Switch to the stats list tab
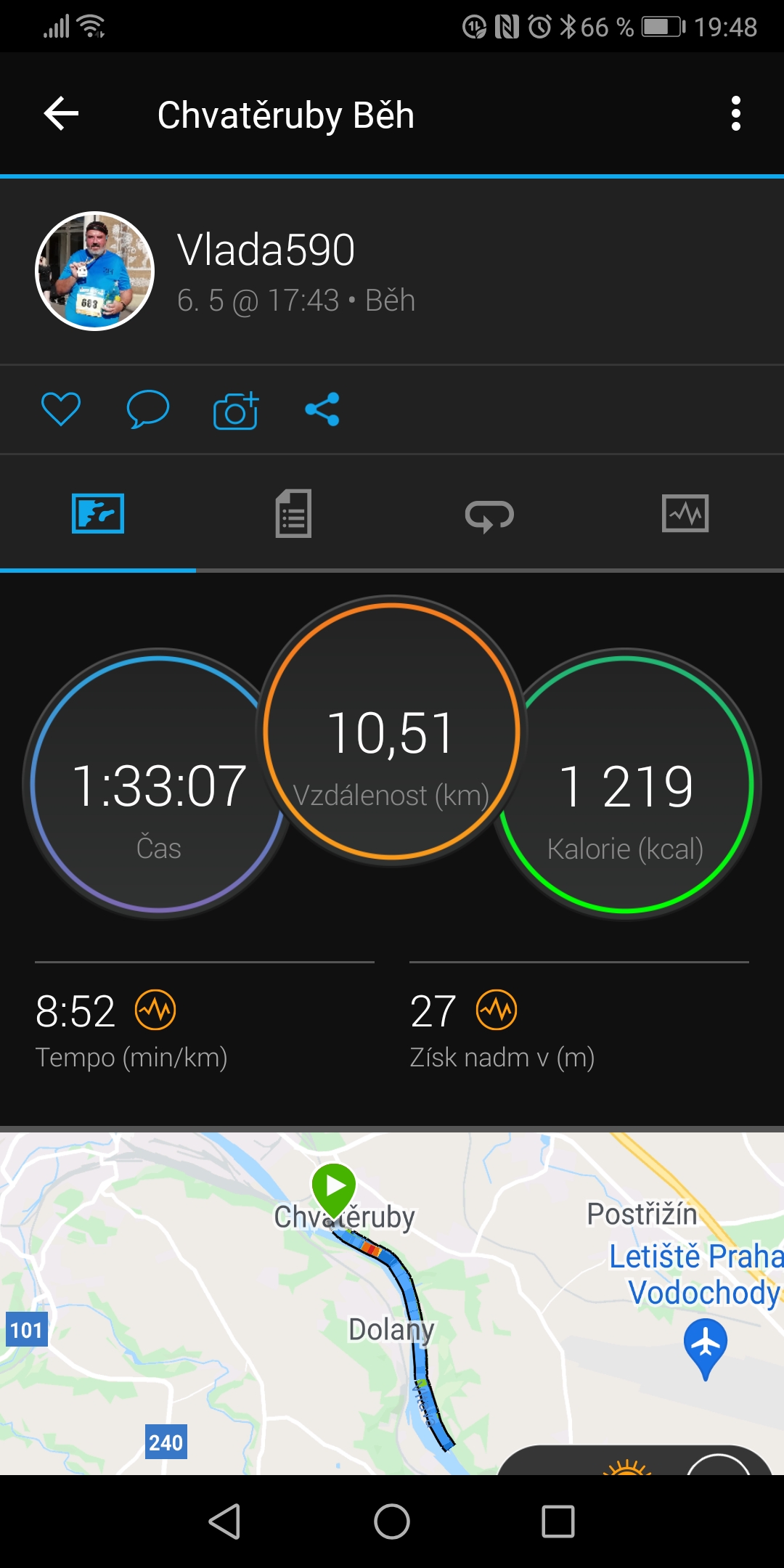 [x=294, y=514]
